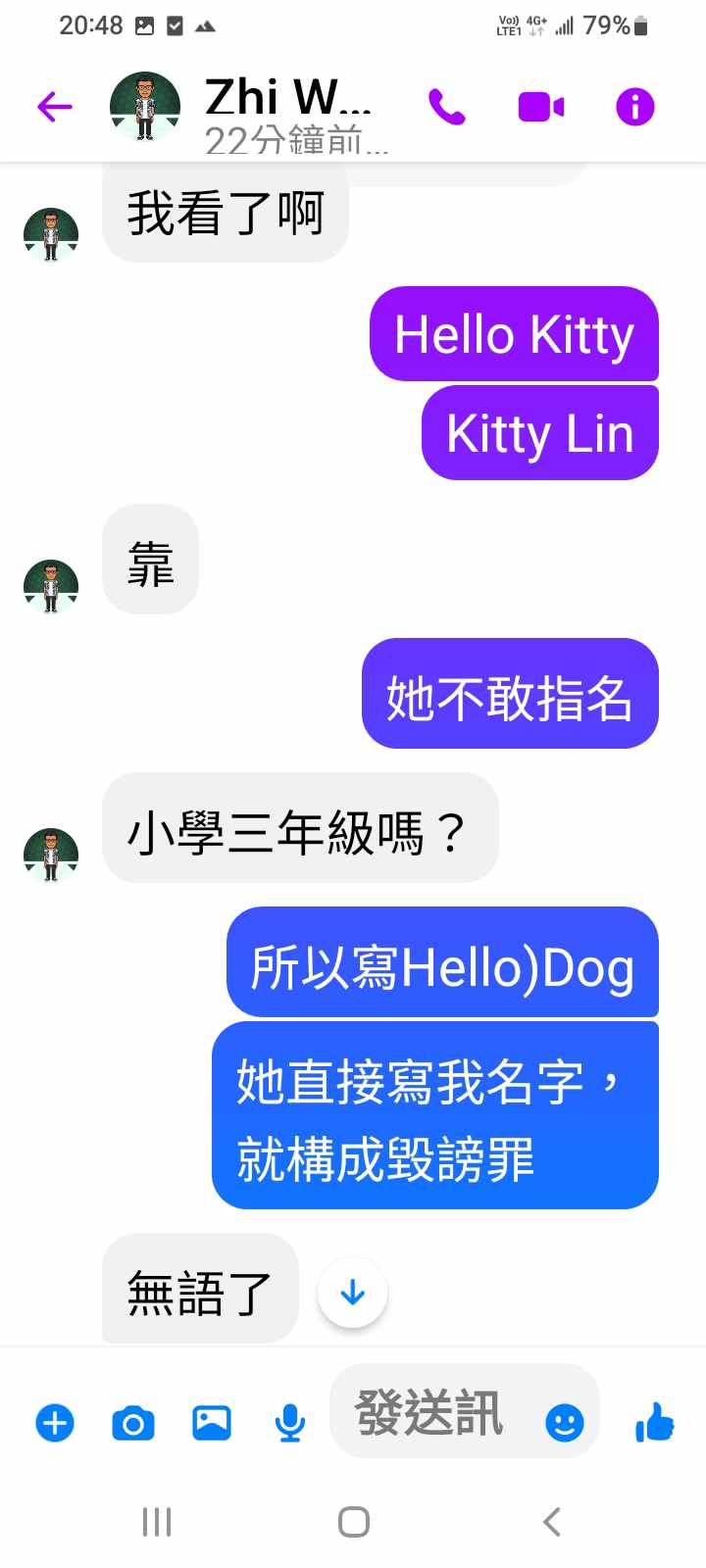This screenshot has width=706, height=1568.
Task: Open the camera to take a photo
Action: click(x=133, y=1423)
